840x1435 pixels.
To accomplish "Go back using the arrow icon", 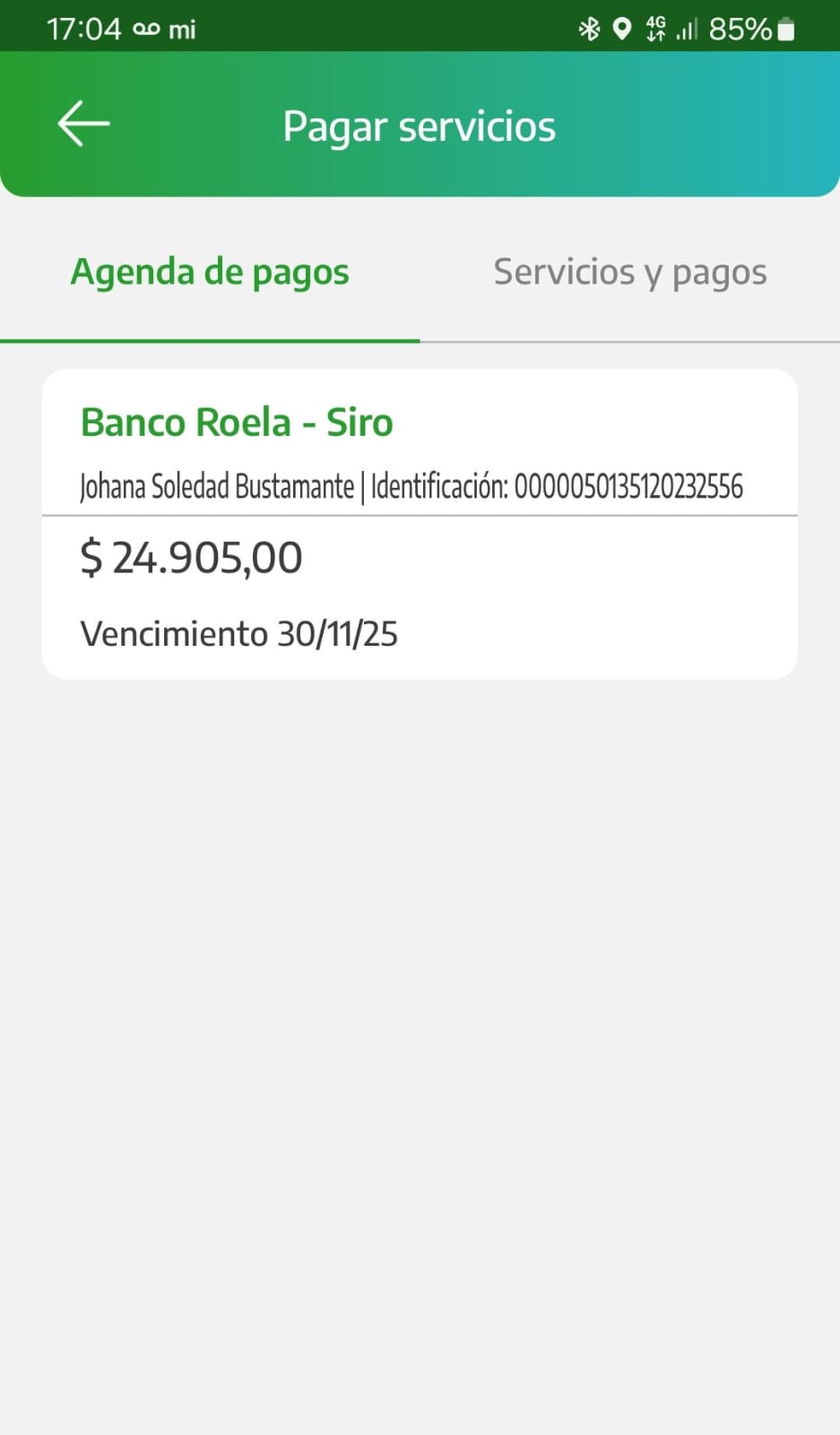I will (83, 124).
